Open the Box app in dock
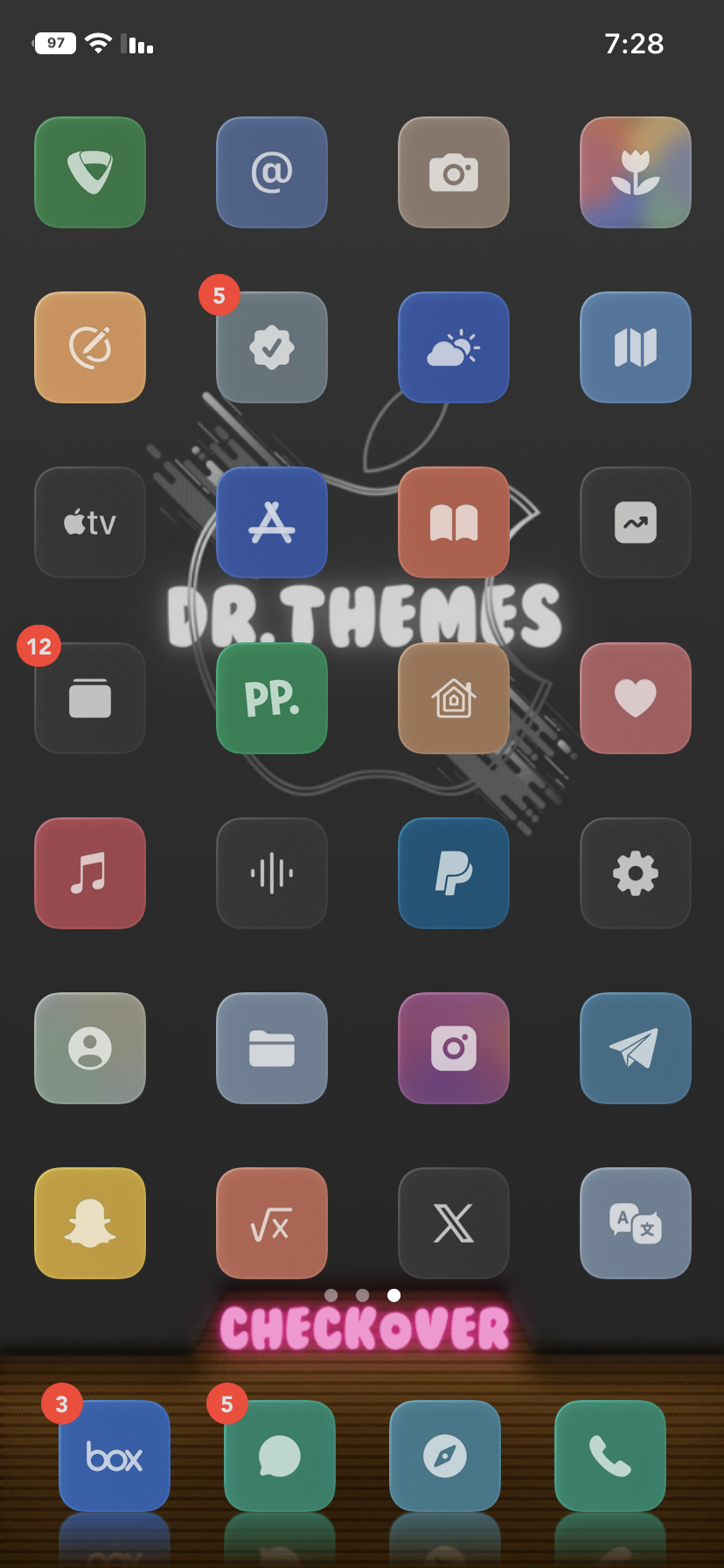Image resolution: width=724 pixels, height=1568 pixels. (x=115, y=1456)
